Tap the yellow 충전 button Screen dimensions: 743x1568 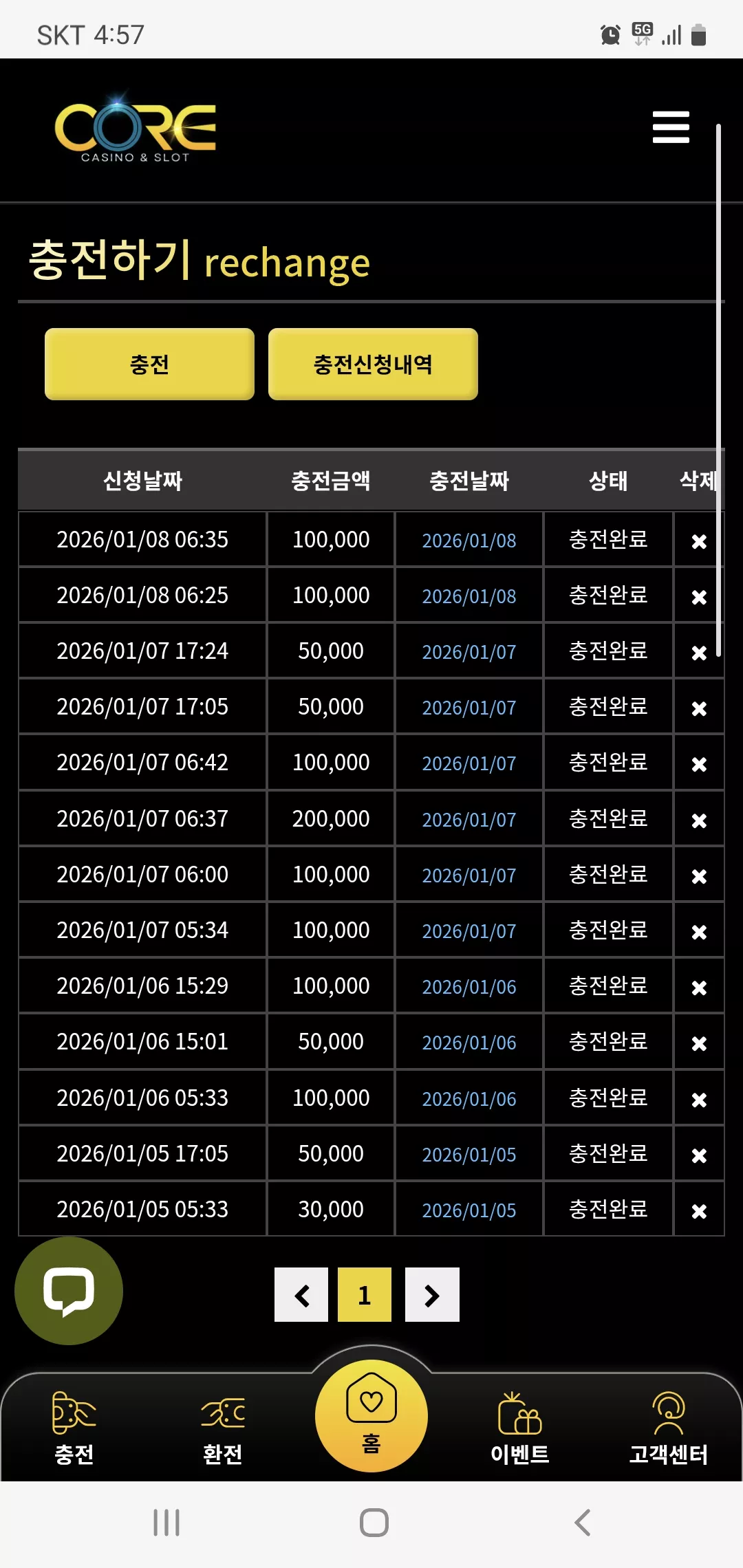click(149, 364)
